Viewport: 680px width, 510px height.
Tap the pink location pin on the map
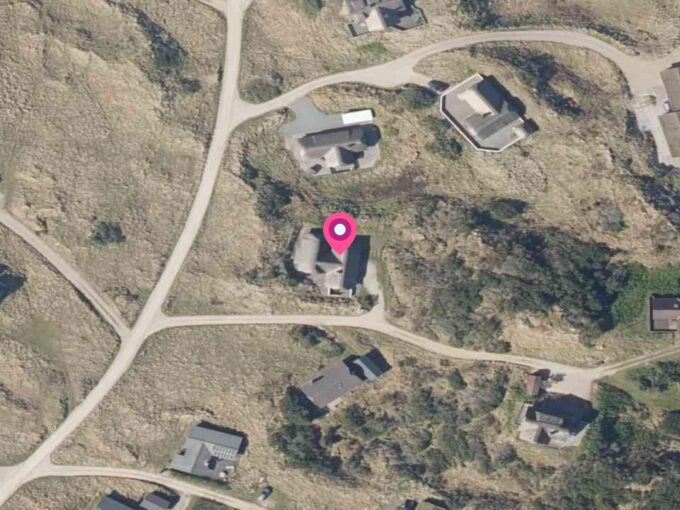[340, 232]
